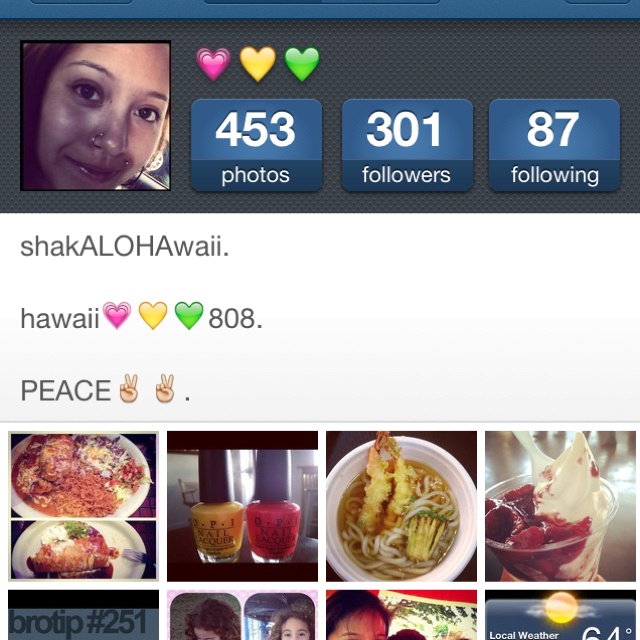Open the frozen yogurt sundae photo
640x640 pixels.
click(559, 506)
